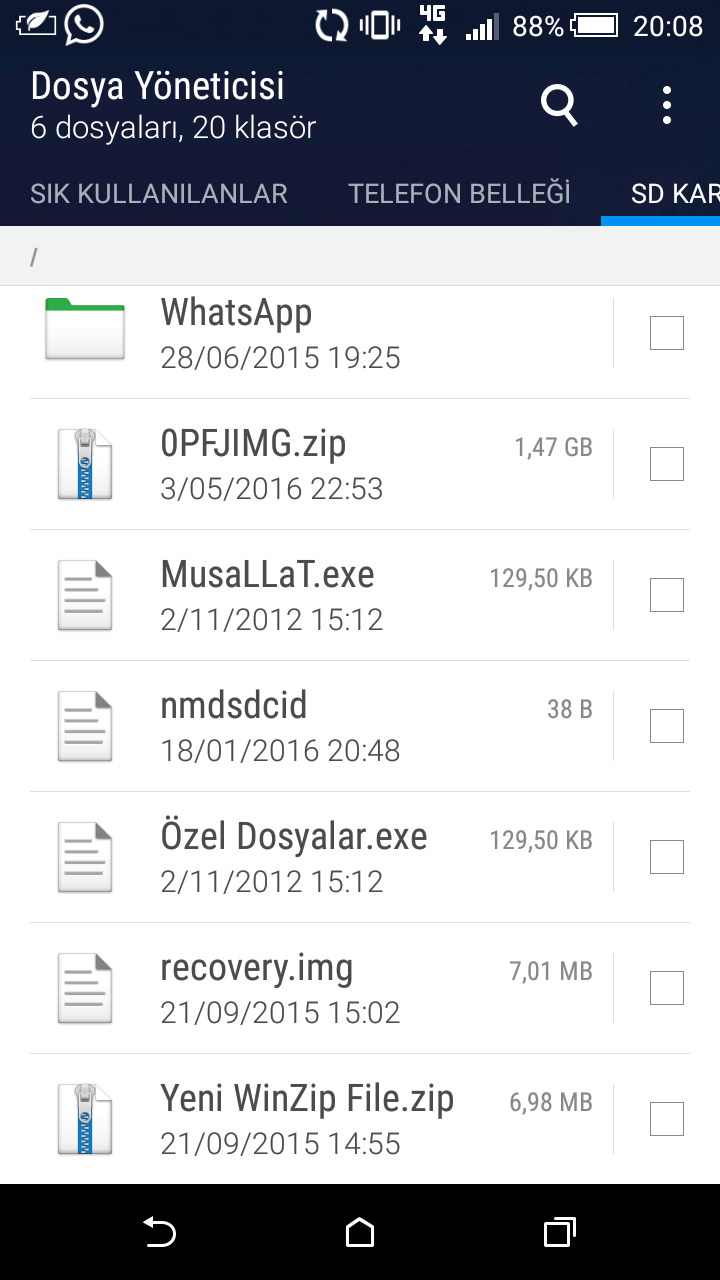Open the 0PFJIMG.zip file
Screen dimensions: 720x1280
[320, 464]
